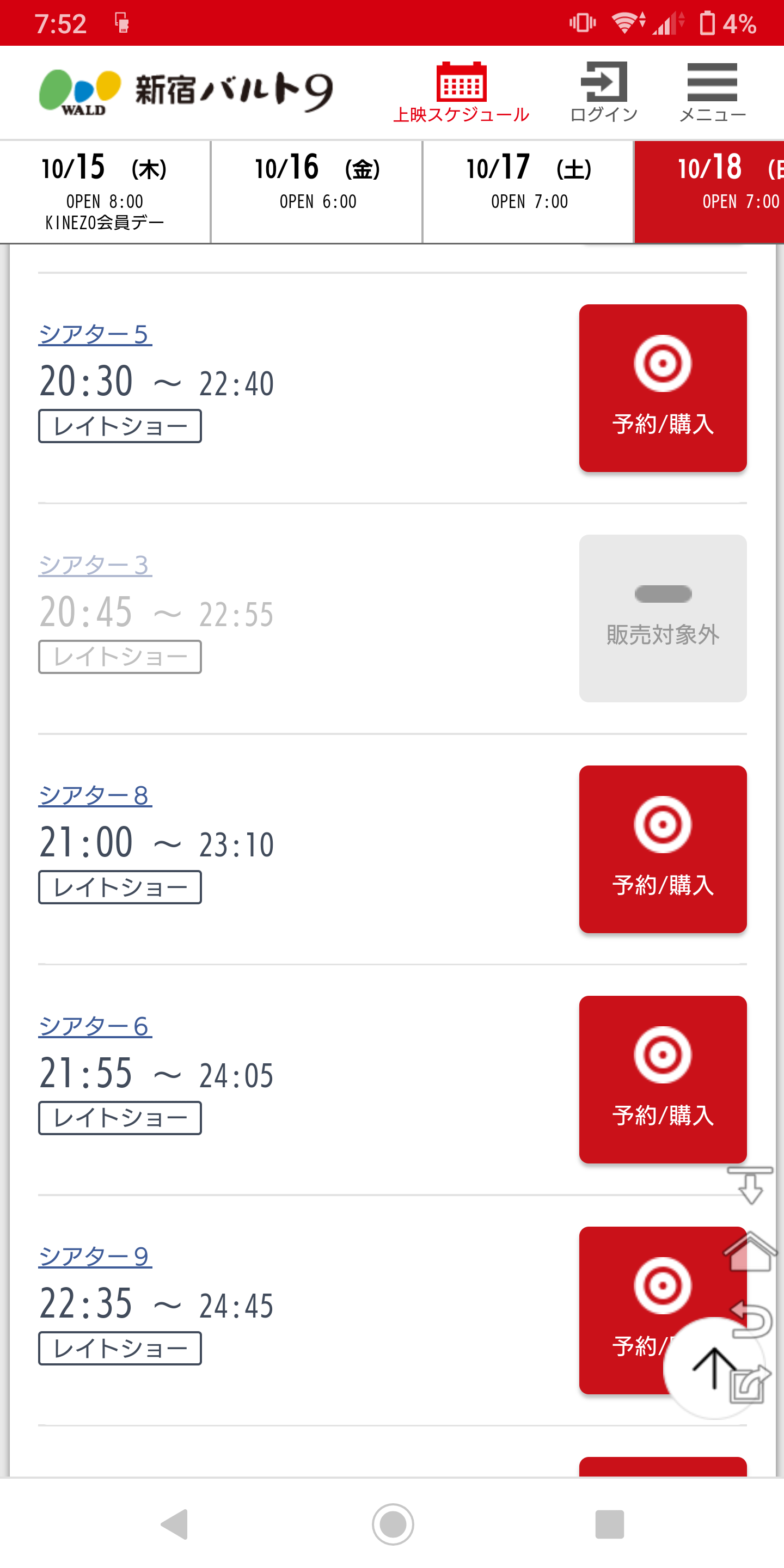The width and height of the screenshot is (784, 1568).
Task: Tap the 新宿バルト9 site logo
Action: (186, 91)
